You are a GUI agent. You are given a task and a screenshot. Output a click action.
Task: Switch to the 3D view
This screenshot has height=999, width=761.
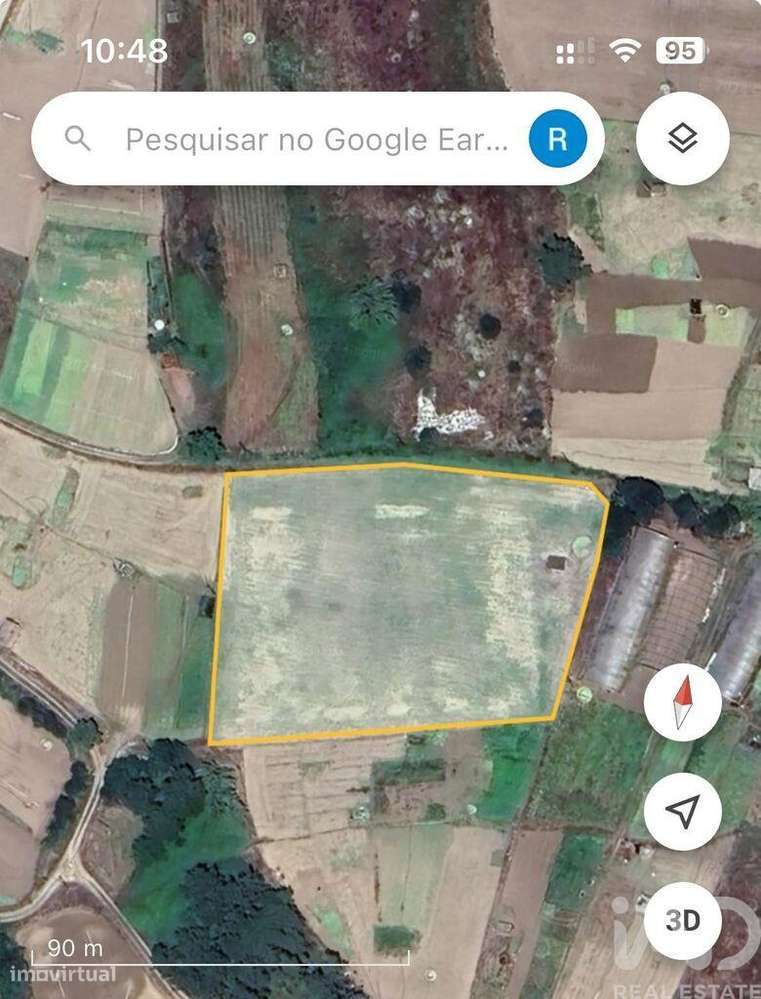tap(682, 919)
